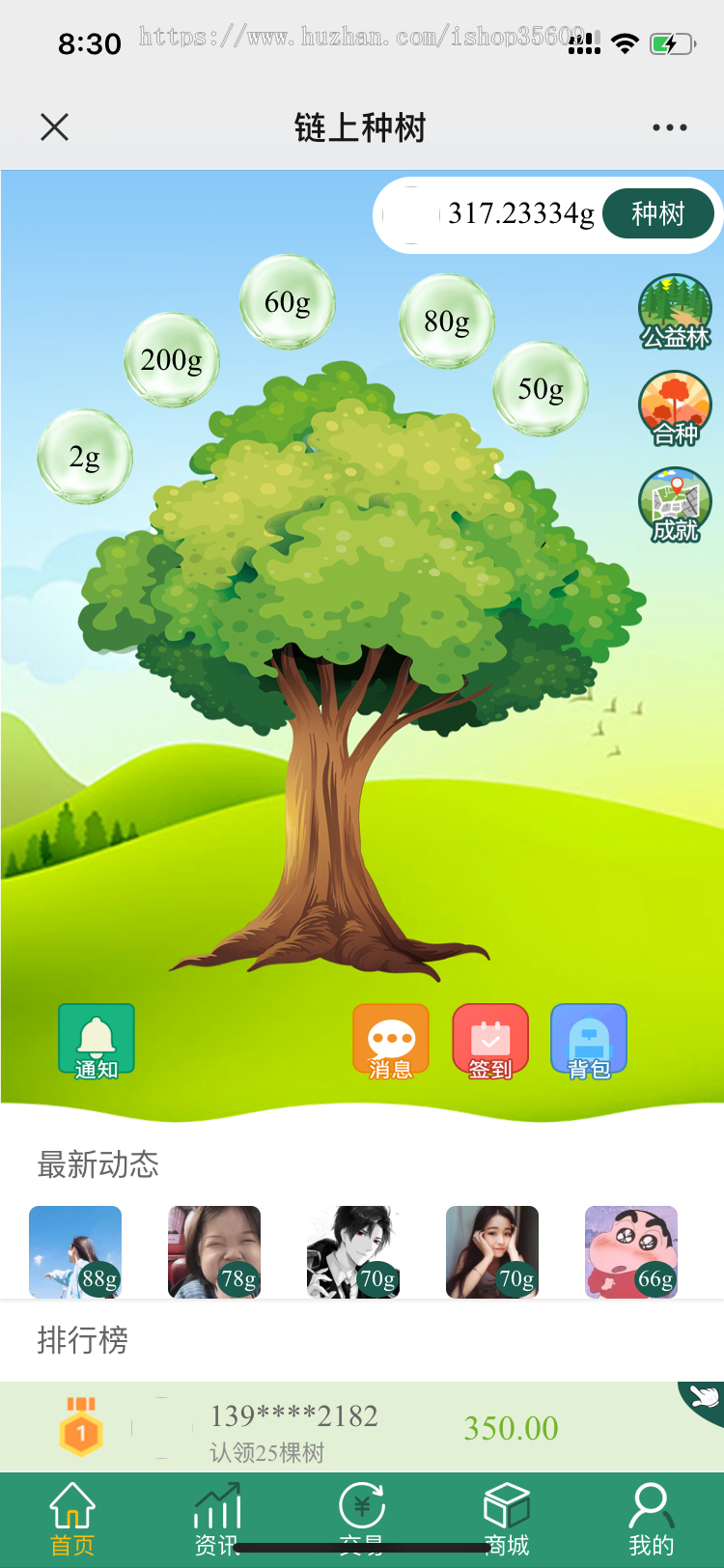Screen dimensions: 724x1568
Task: Open the 88g user avatar in 最新动态
Action: pos(75,1251)
